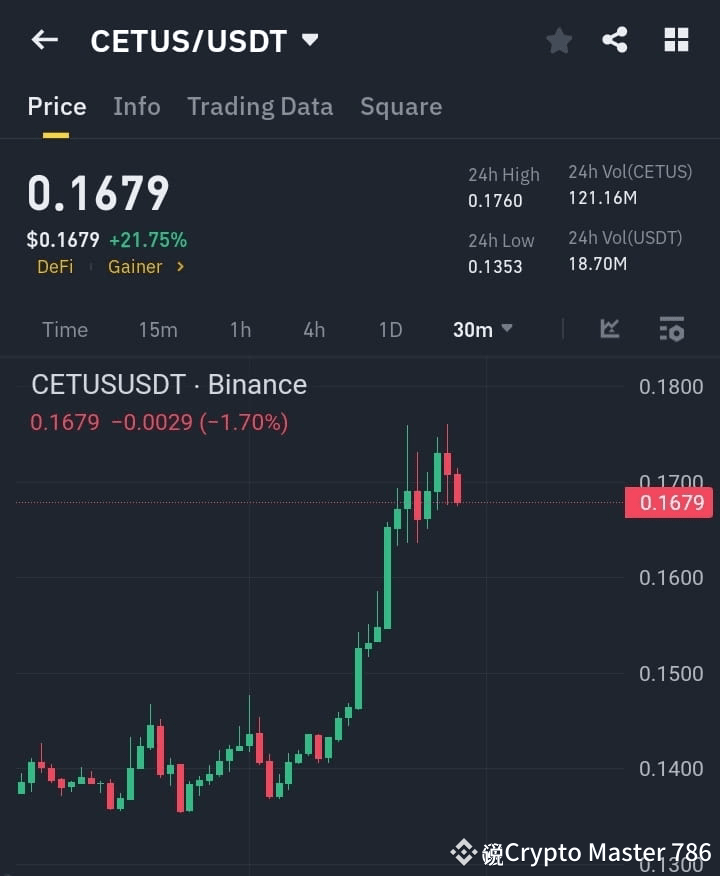
Task: Open the 30m interval dropdown
Action: coord(481,329)
